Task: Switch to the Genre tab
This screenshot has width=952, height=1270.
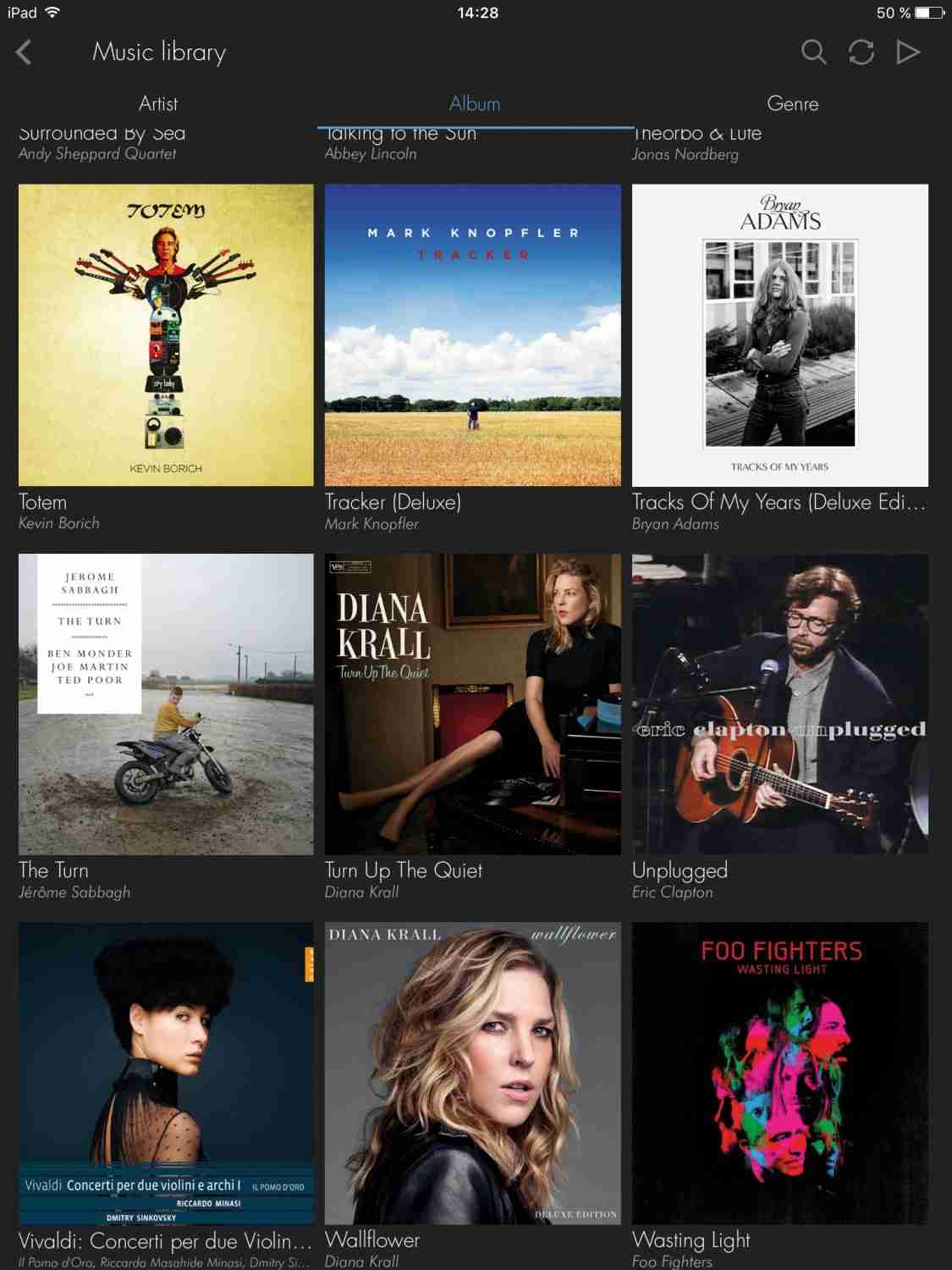Action: click(792, 104)
